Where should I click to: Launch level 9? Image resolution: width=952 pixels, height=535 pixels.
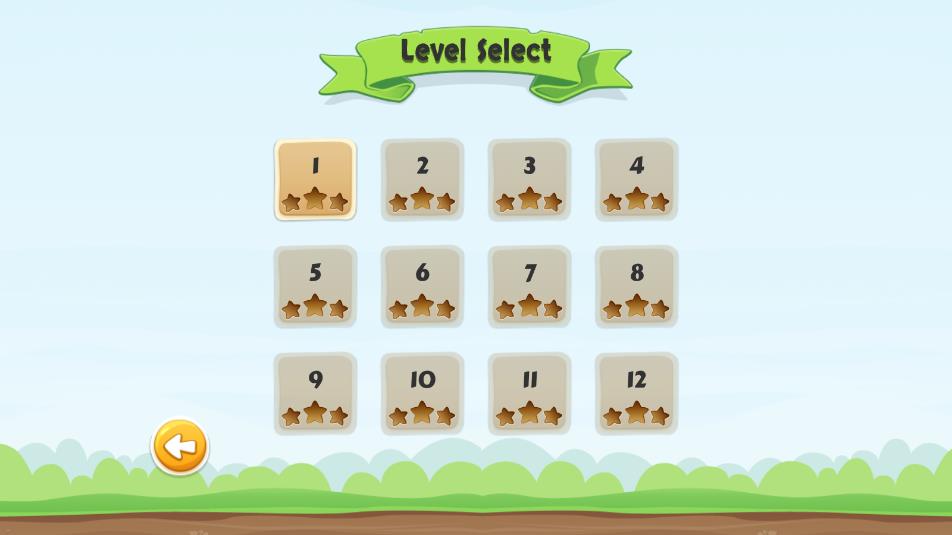tap(315, 393)
